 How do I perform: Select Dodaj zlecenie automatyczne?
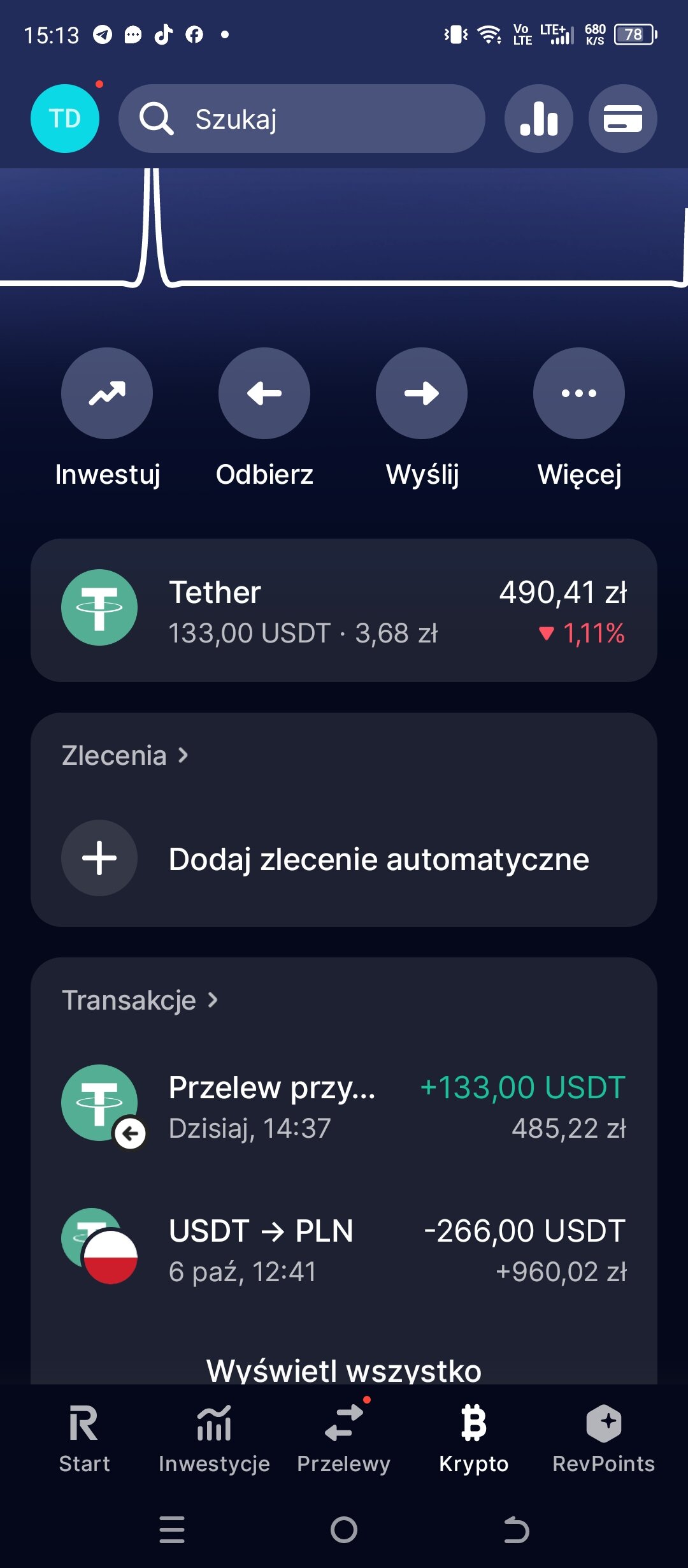pyautogui.click(x=344, y=859)
